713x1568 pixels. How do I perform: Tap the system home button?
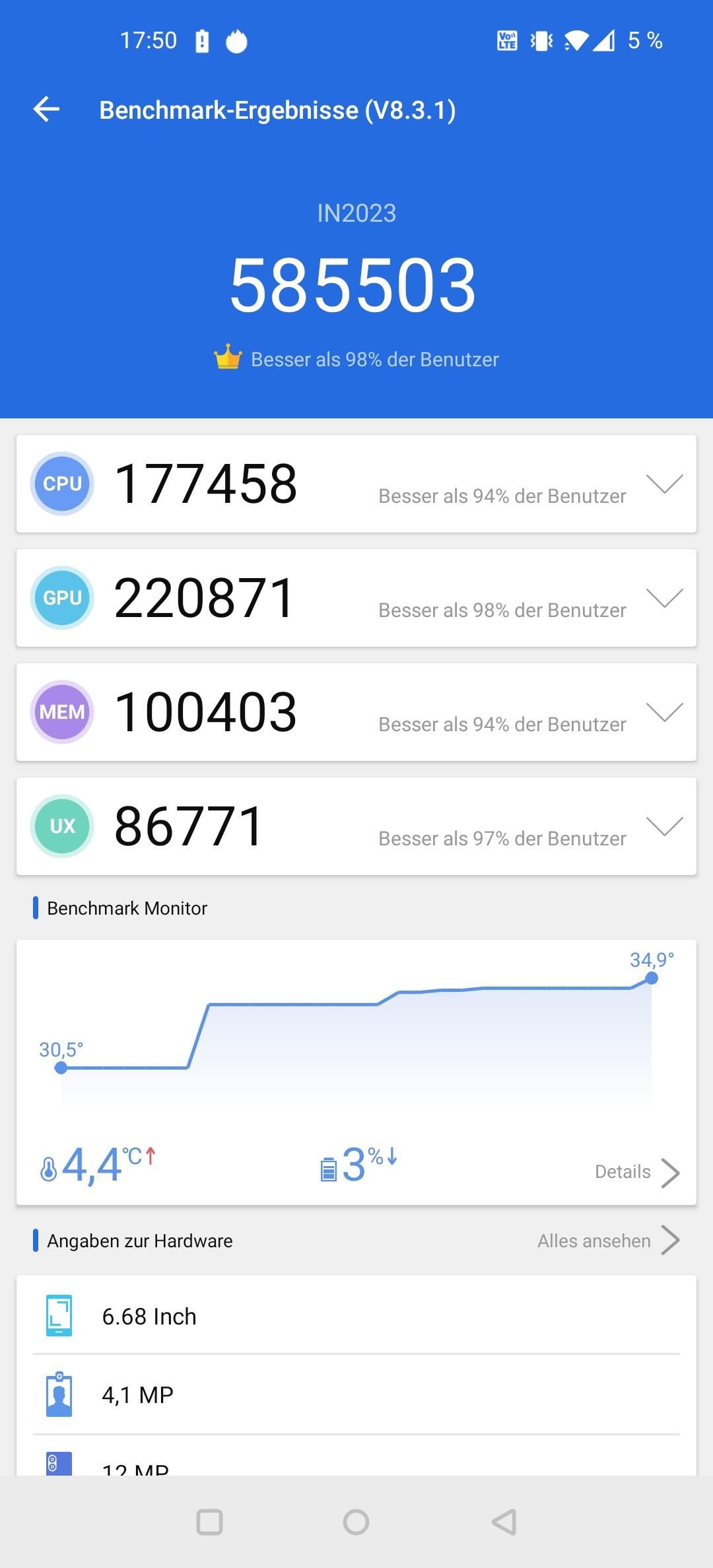[356, 1522]
